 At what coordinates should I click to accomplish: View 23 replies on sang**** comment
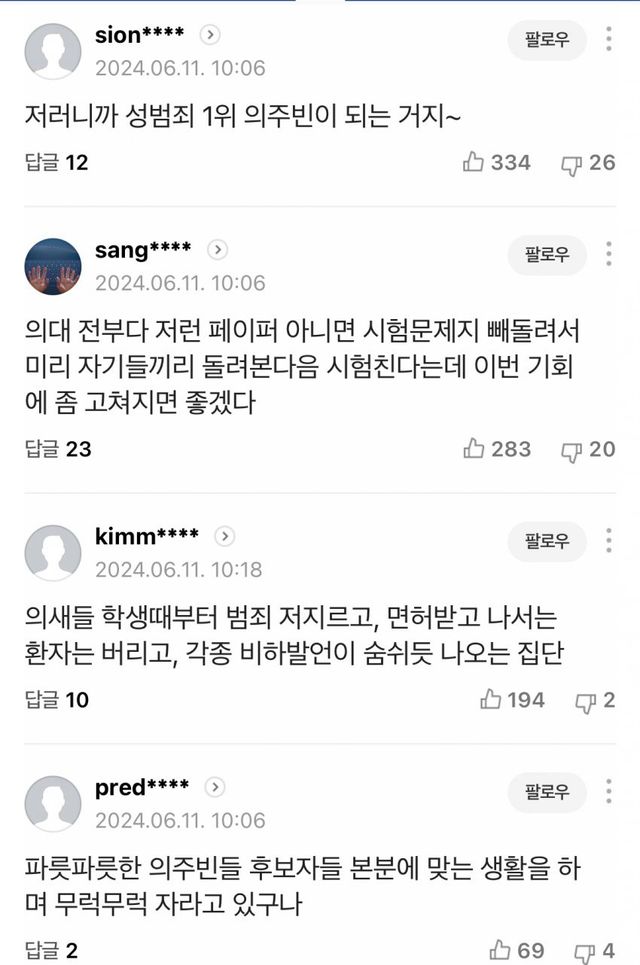click(x=58, y=449)
